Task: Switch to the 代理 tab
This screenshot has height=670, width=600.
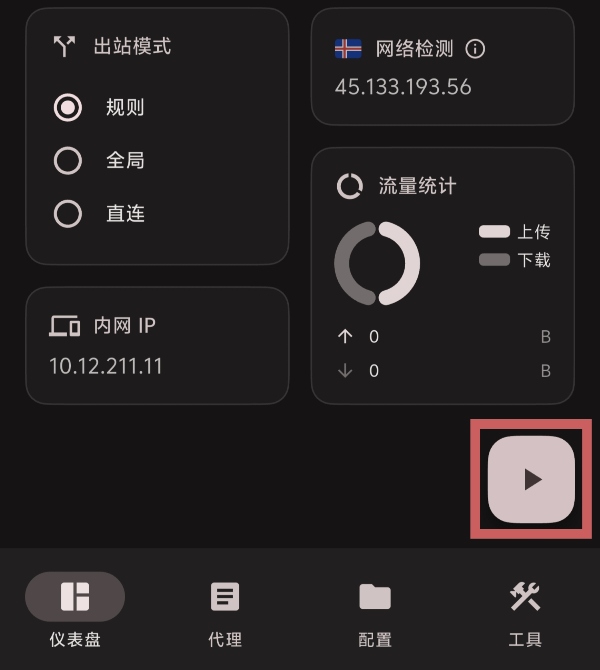Action: pyautogui.click(x=225, y=610)
